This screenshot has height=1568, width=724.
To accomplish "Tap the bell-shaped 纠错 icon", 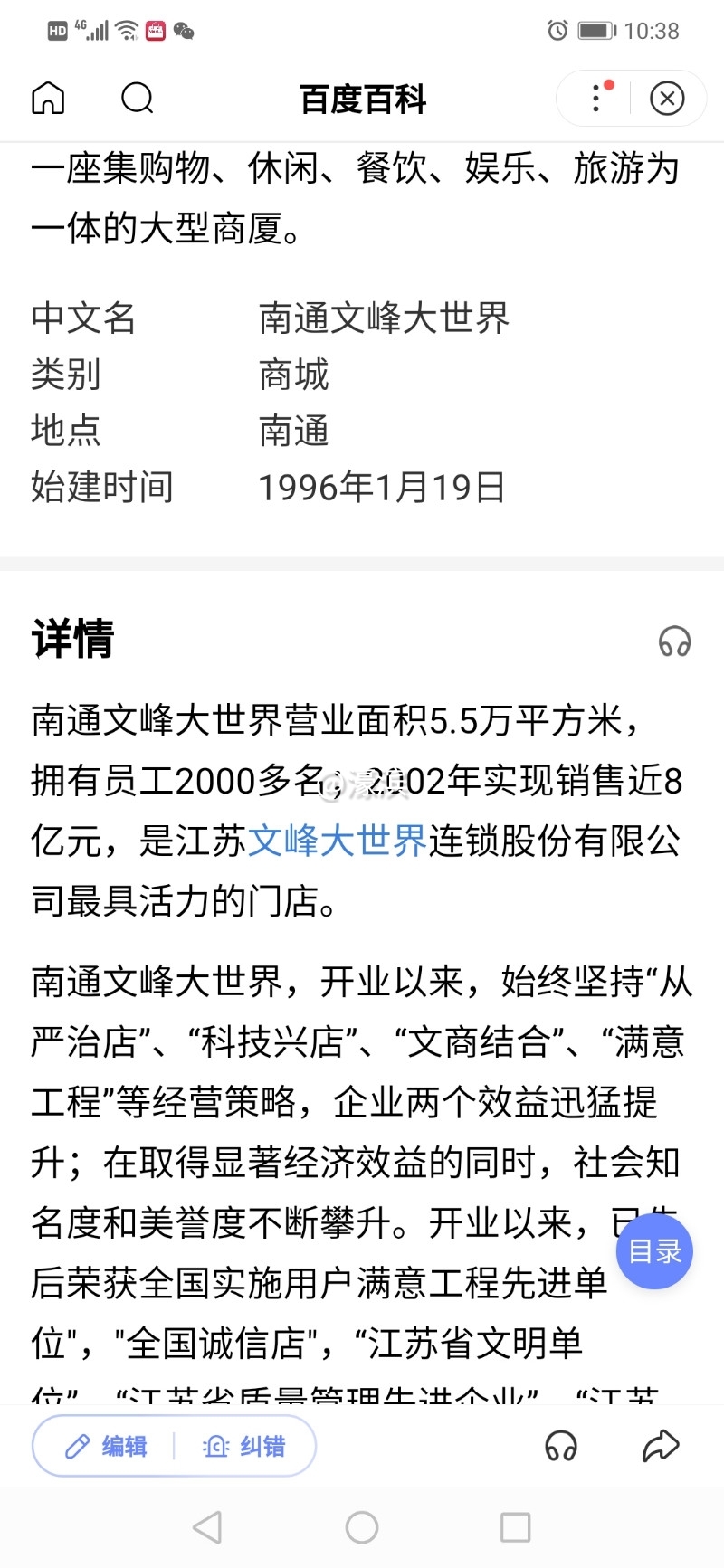I will (x=215, y=1446).
